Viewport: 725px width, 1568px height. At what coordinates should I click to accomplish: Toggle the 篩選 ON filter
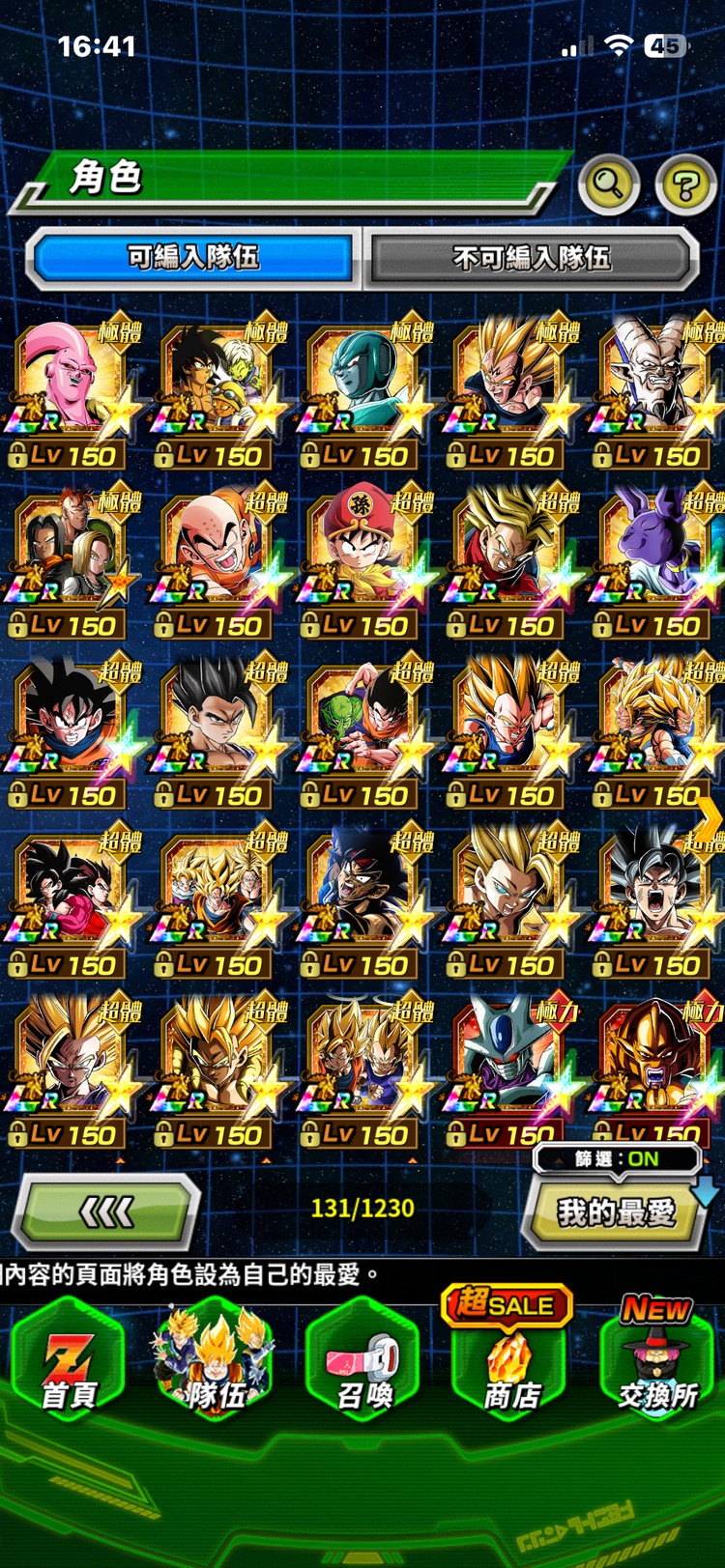pyautogui.click(x=617, y=1158)
